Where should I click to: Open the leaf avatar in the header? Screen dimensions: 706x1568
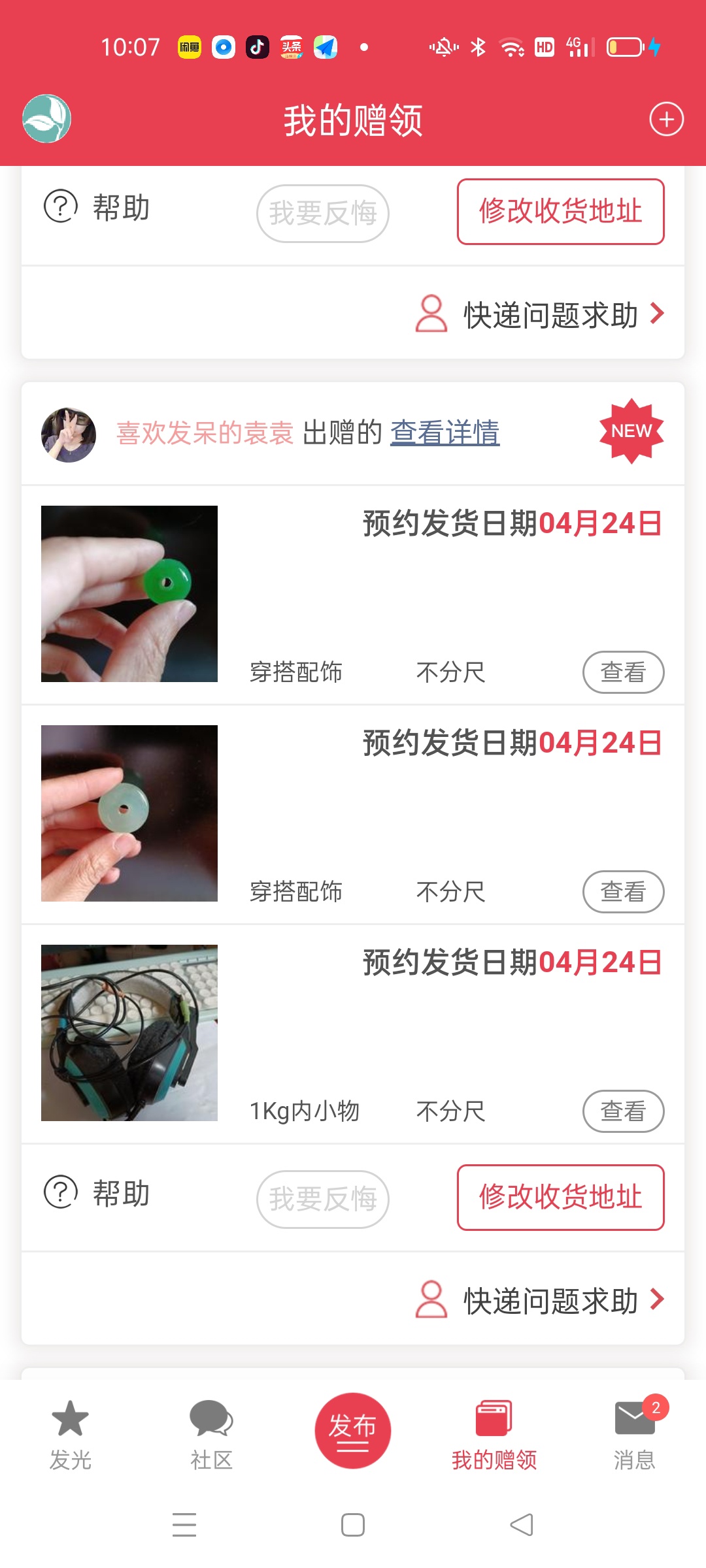pos(46,119)
